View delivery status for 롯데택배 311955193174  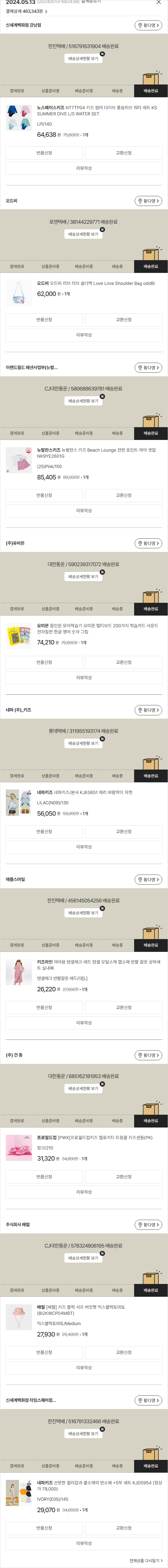click(x=83, y=744)
